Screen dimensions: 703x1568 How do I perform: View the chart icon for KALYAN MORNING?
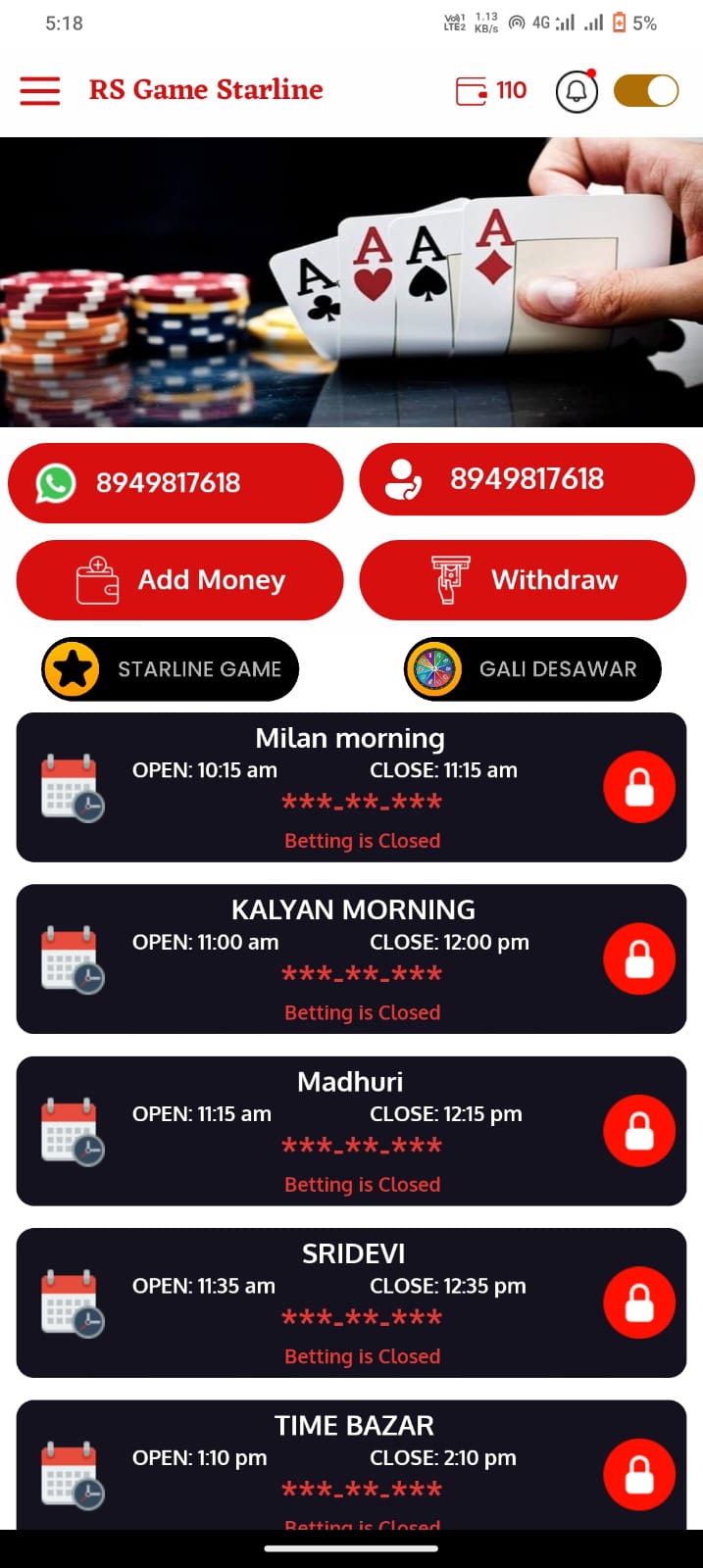click(x=73, y=959)
